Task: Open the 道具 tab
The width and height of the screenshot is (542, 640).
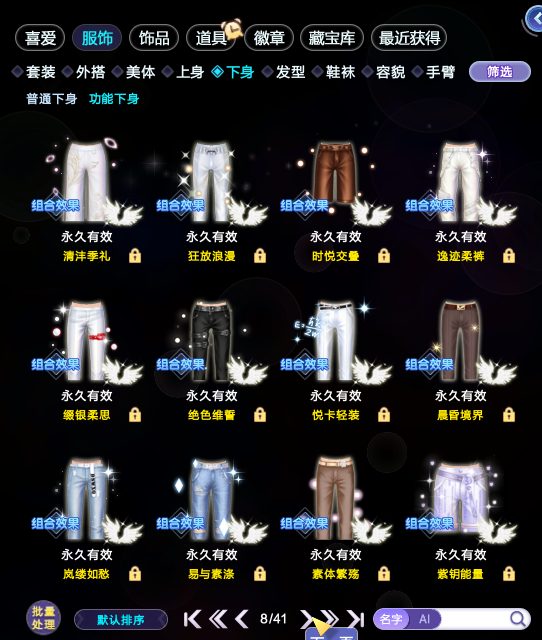Action: [211, 38]
